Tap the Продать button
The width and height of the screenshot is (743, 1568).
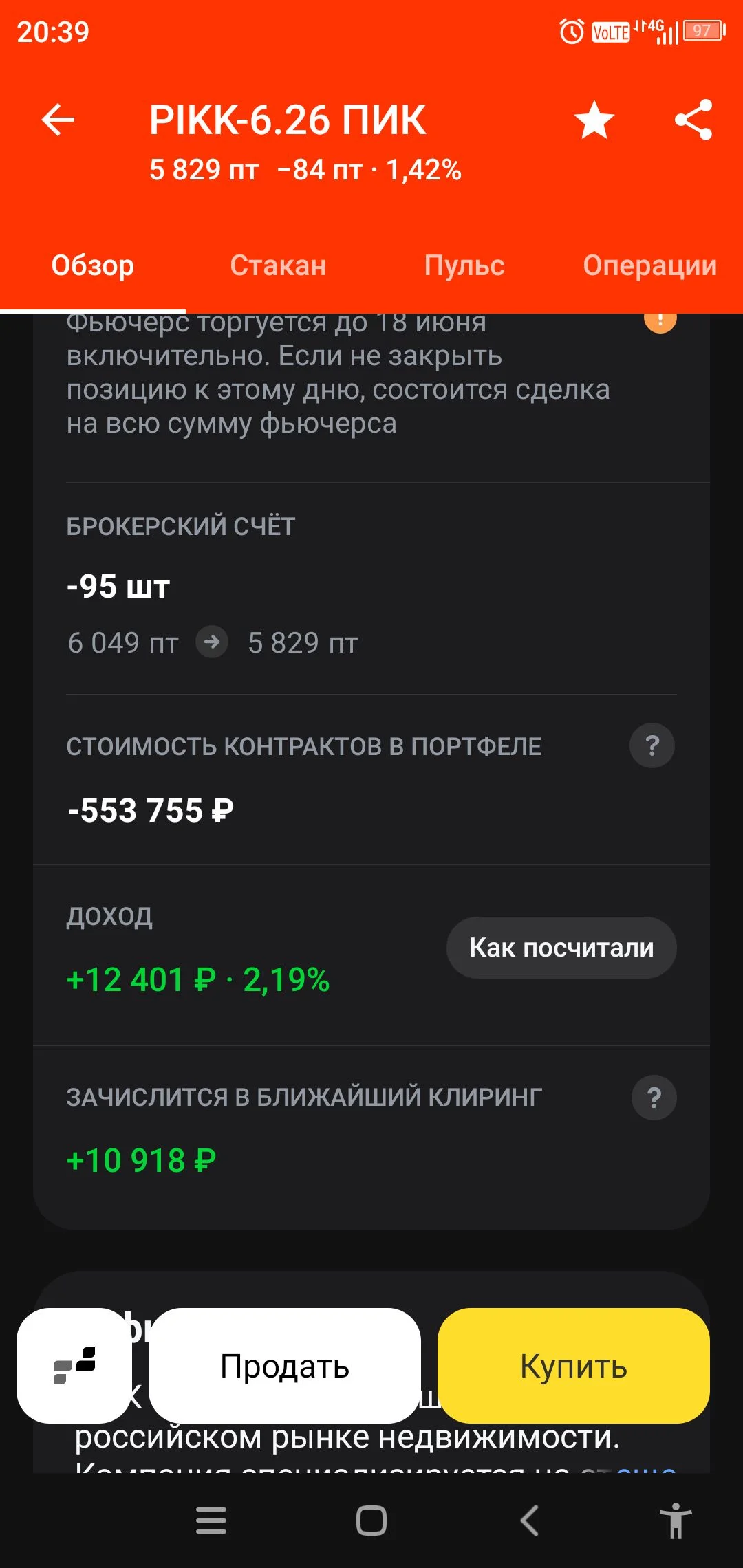285,1366
